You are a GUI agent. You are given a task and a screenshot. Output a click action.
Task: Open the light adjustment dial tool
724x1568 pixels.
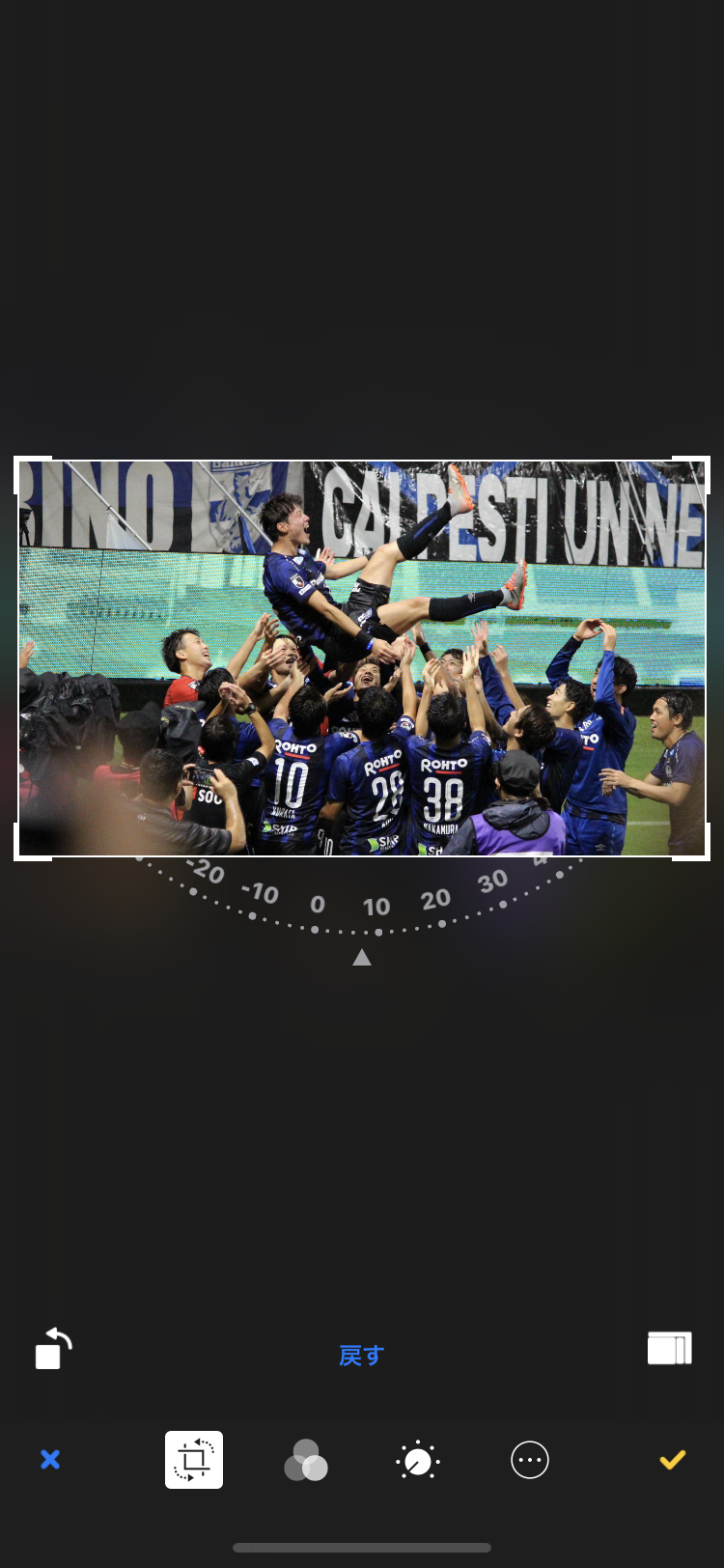[x=417, y=1460]
